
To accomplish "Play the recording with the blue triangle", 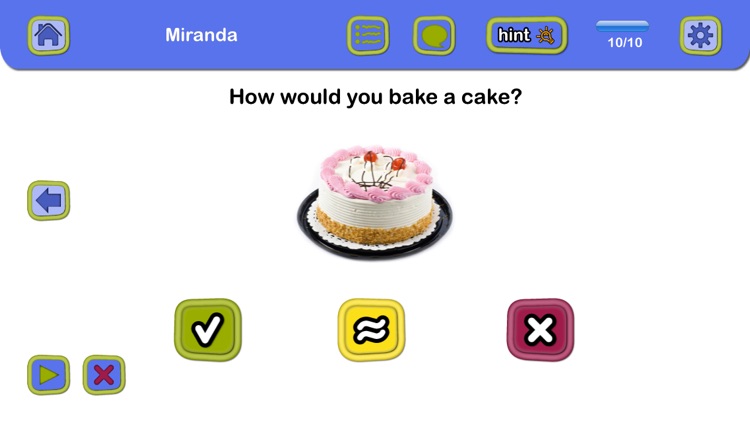I will click(x=48, y=375).
